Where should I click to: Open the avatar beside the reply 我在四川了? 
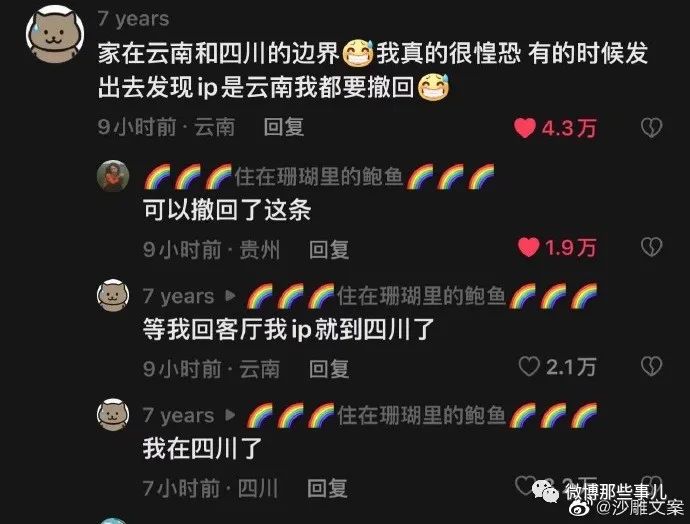pyautogui.click(x=112, y=415)
